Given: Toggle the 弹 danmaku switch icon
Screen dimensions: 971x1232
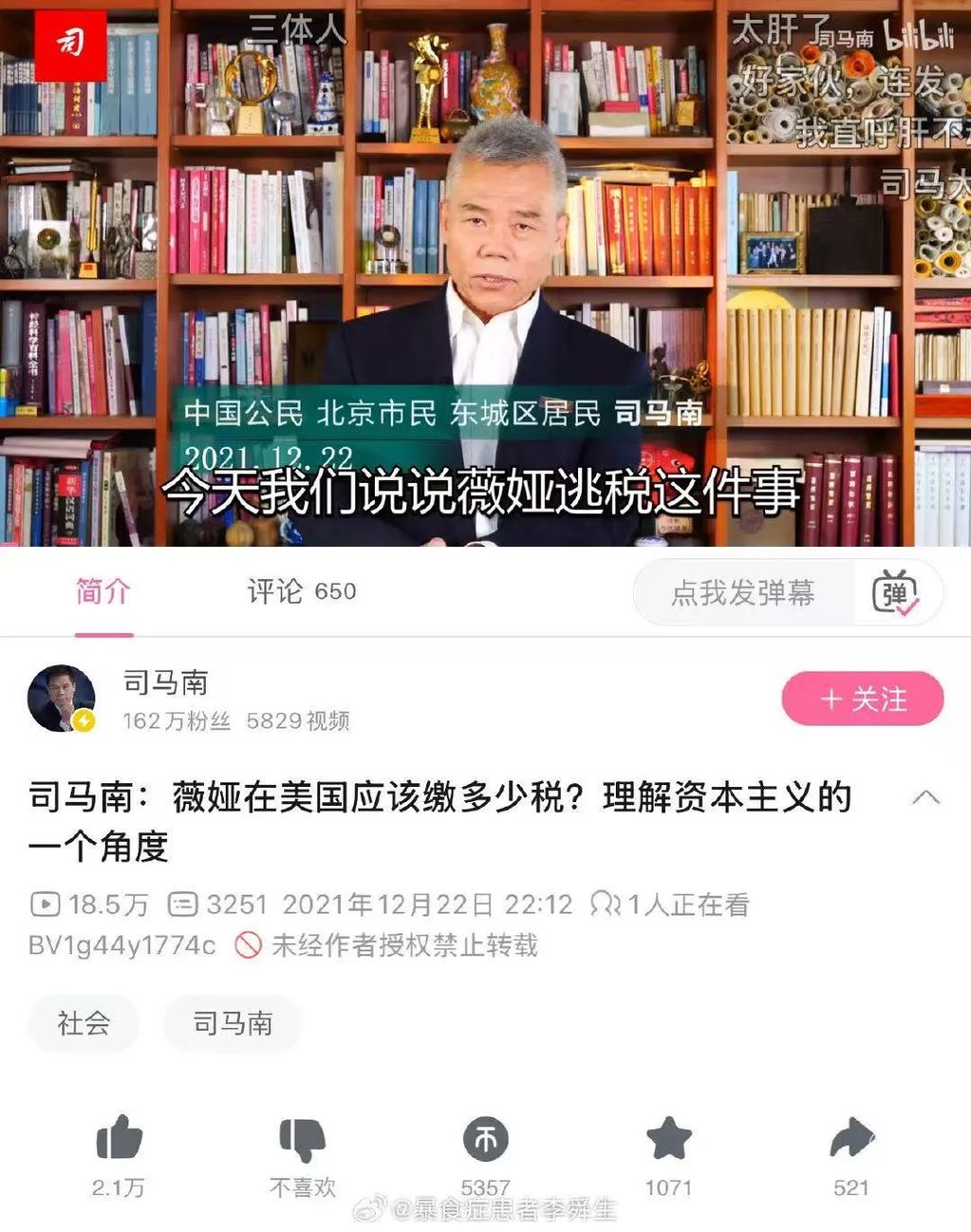Looking at the screenshot, I should pos(894,593).
